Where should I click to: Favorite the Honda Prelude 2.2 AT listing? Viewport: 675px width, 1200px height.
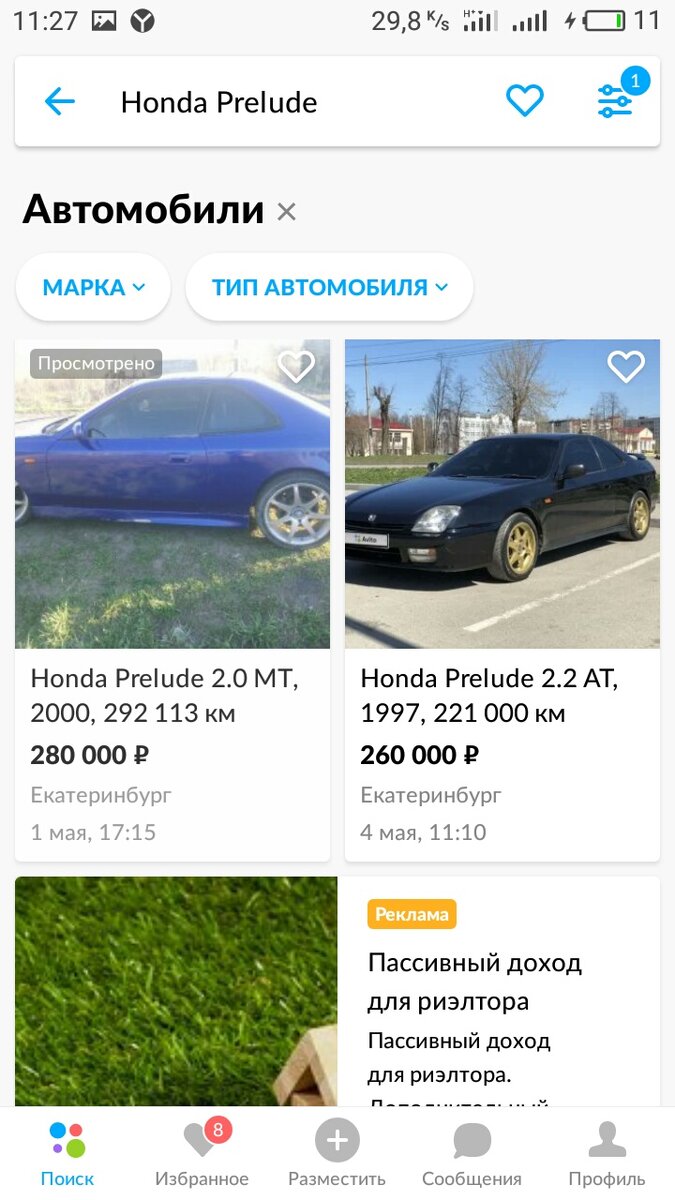(x=626, y=367)
